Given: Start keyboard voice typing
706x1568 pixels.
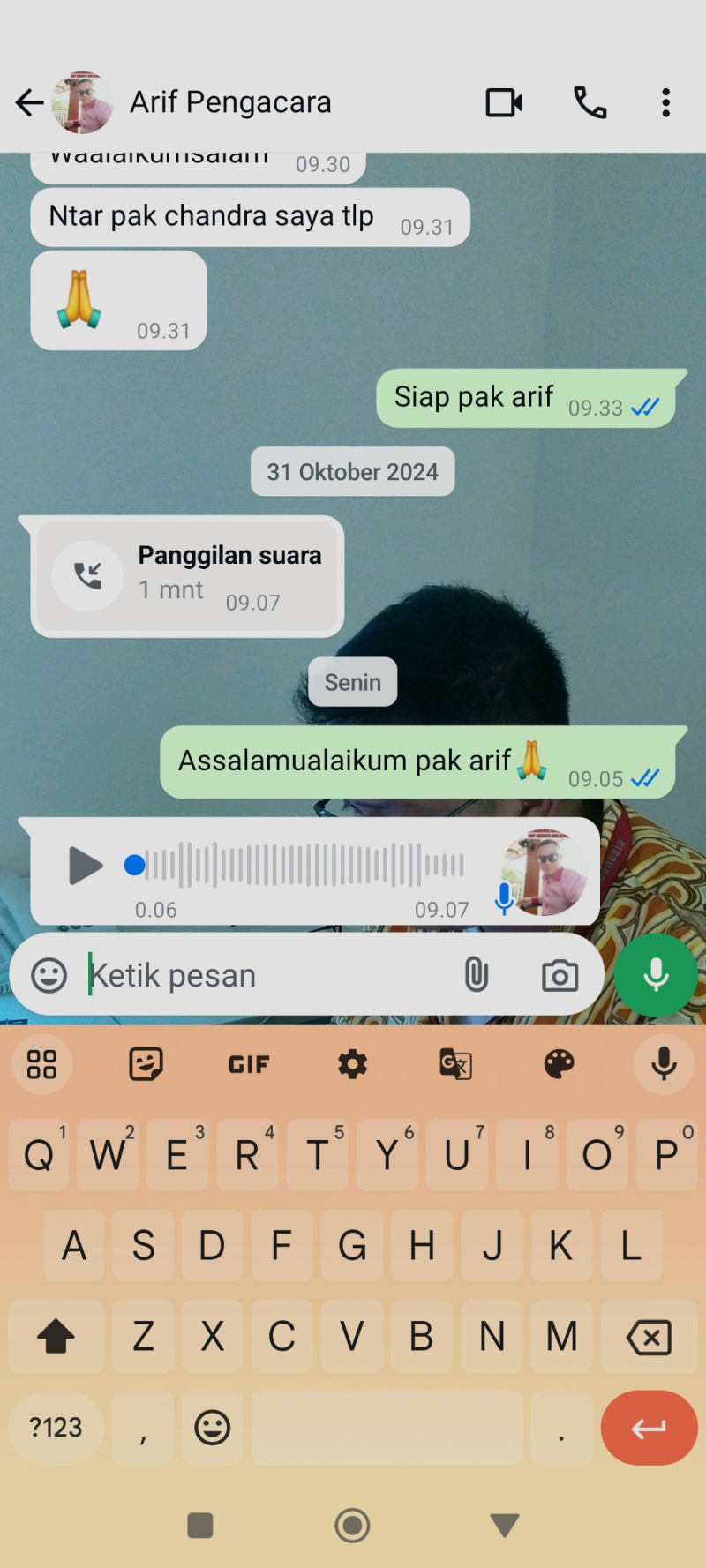Looking at the screenshot, I should pyautogui.click(x=663, y=1064).
